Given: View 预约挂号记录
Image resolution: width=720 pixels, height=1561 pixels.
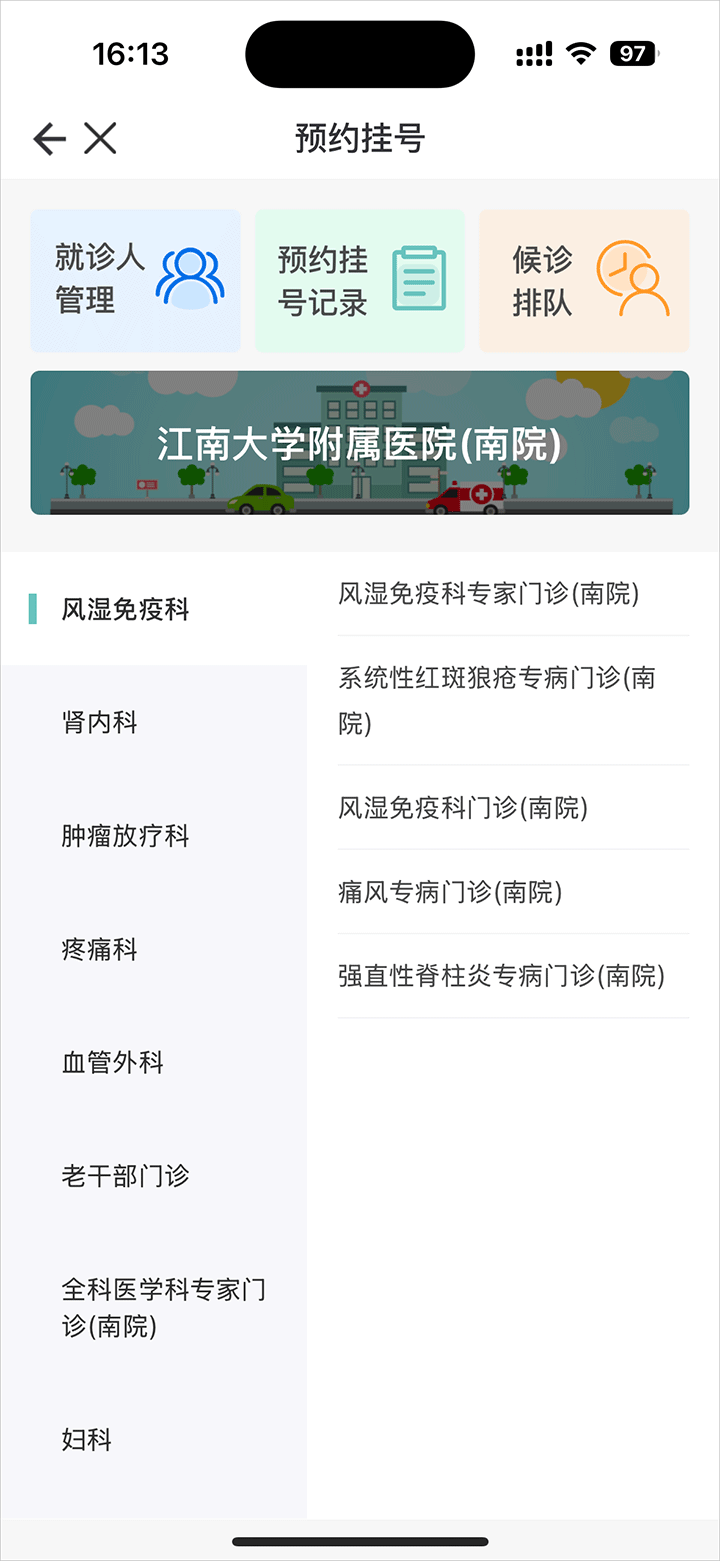Looking at the screenshot, I should pos(360,280).
